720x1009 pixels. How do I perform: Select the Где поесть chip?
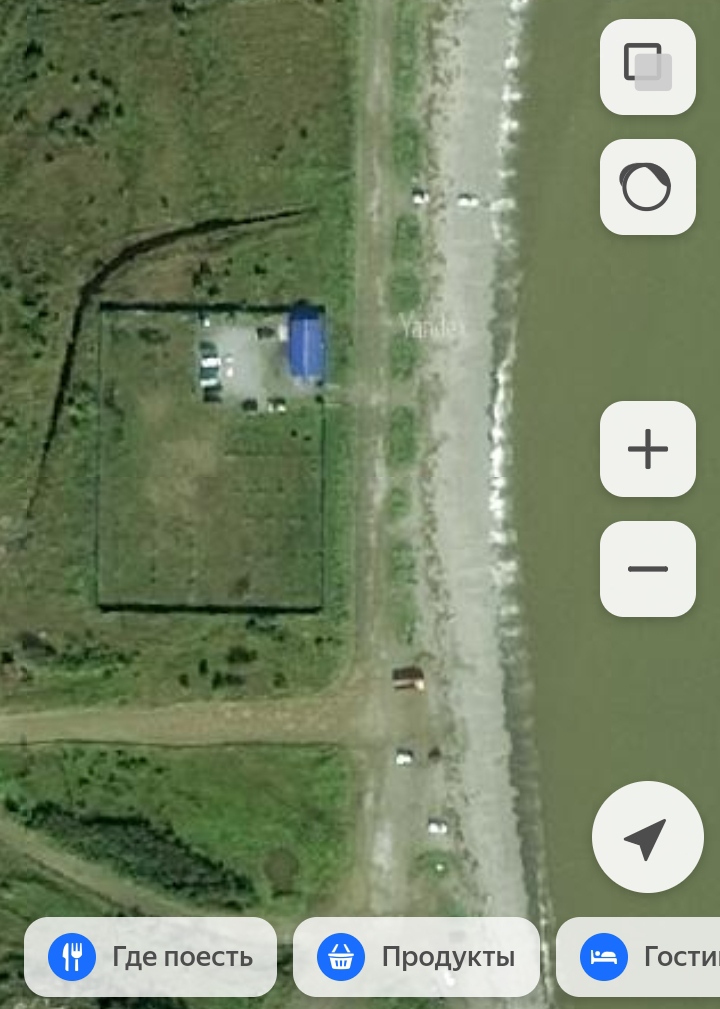(151, 957)
